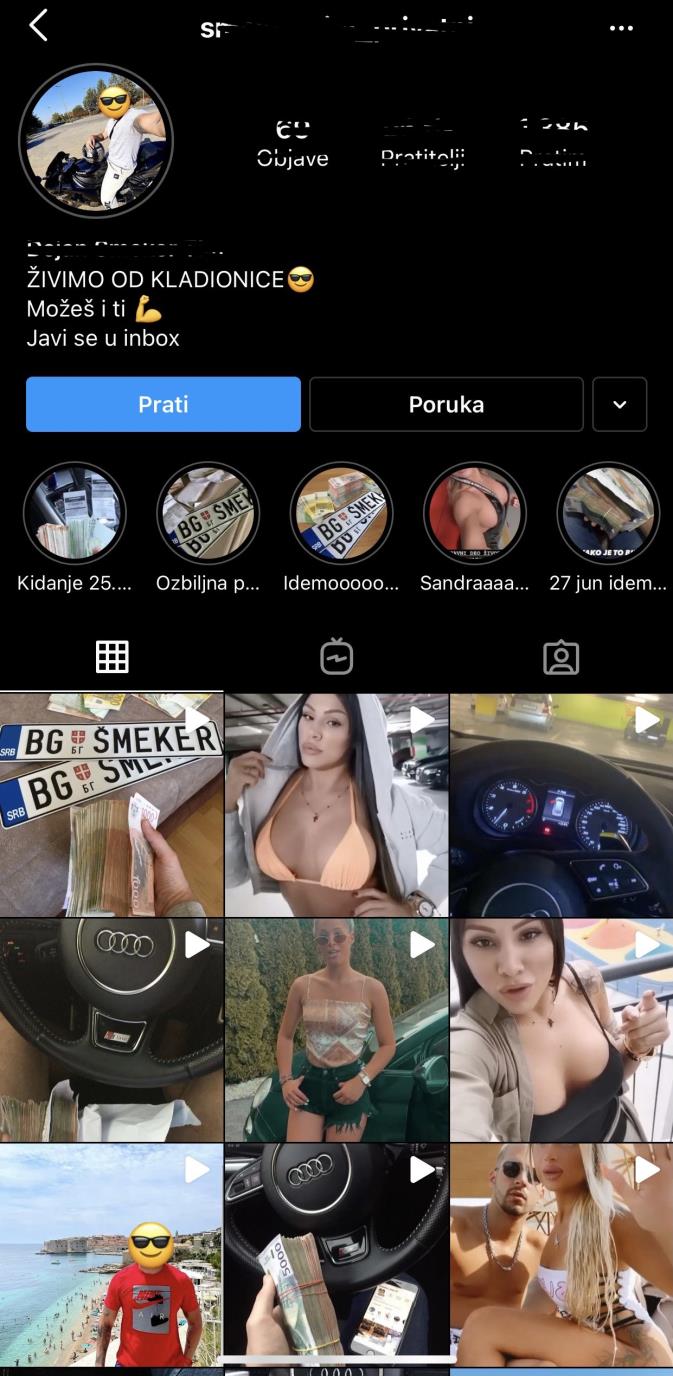Switch to the posts grid tab
The image size is (673, 1376).
tap(112, 657)
